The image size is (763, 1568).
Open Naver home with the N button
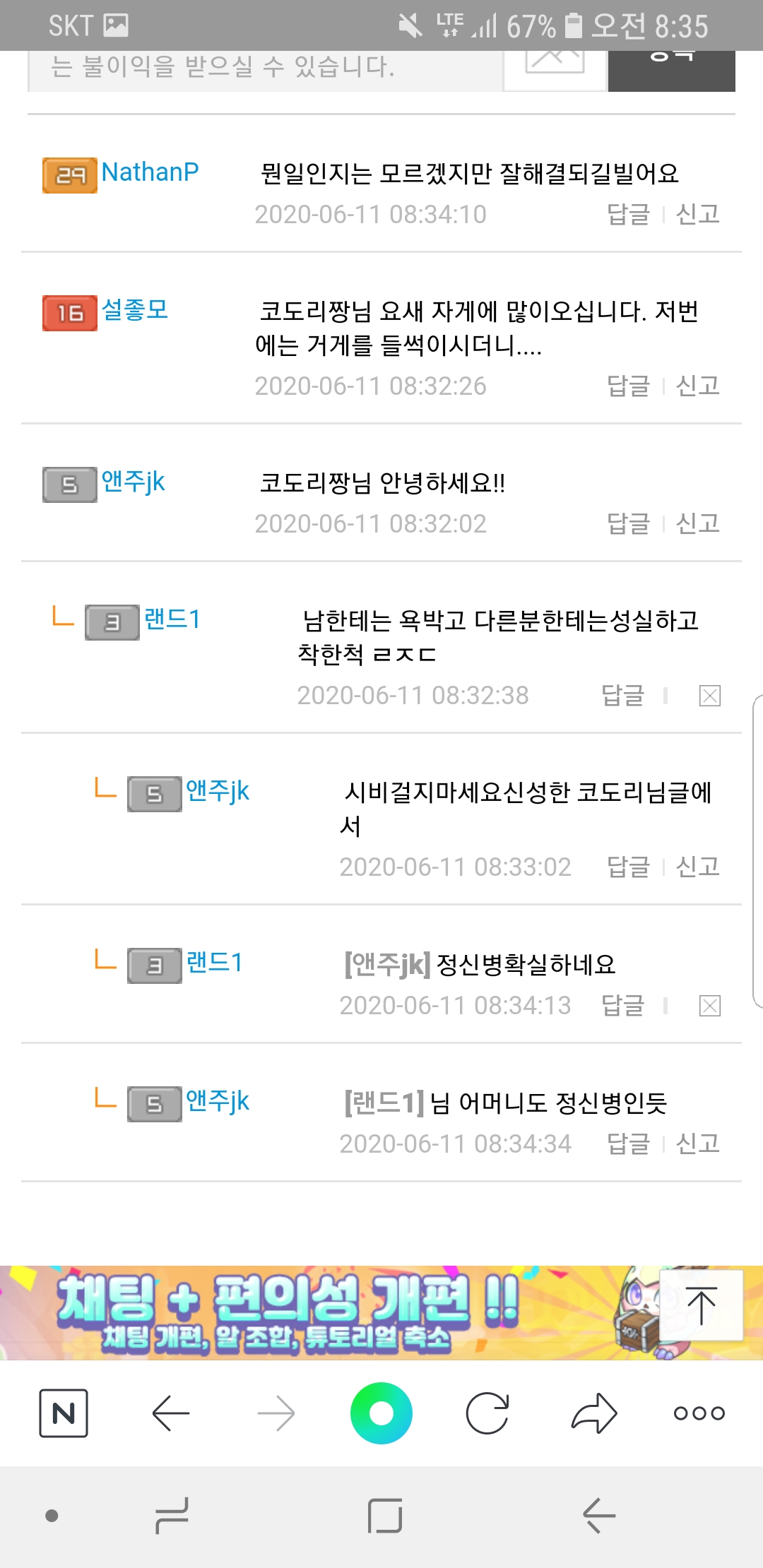click(64, 1413)
